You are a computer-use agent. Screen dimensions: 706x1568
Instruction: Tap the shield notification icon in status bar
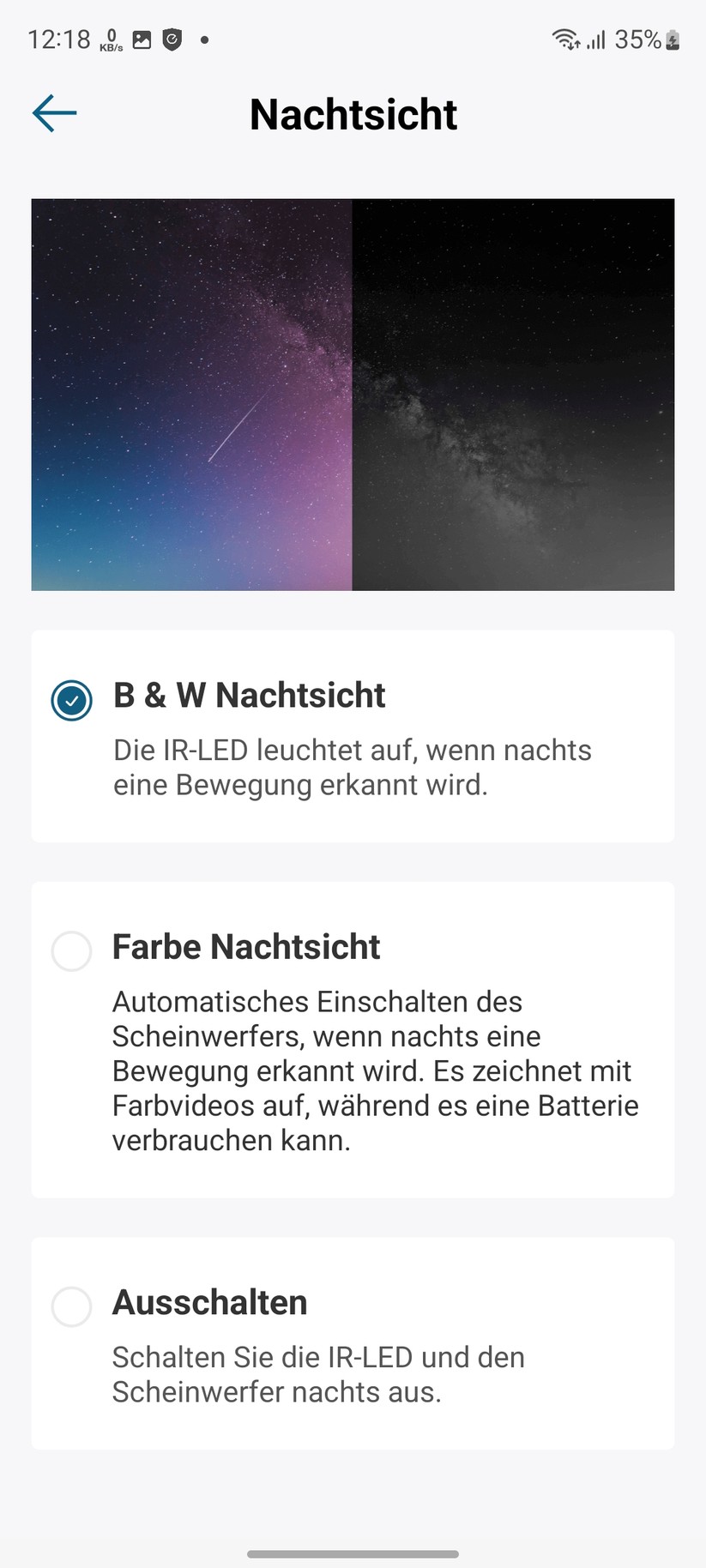(x=172, y=39)
